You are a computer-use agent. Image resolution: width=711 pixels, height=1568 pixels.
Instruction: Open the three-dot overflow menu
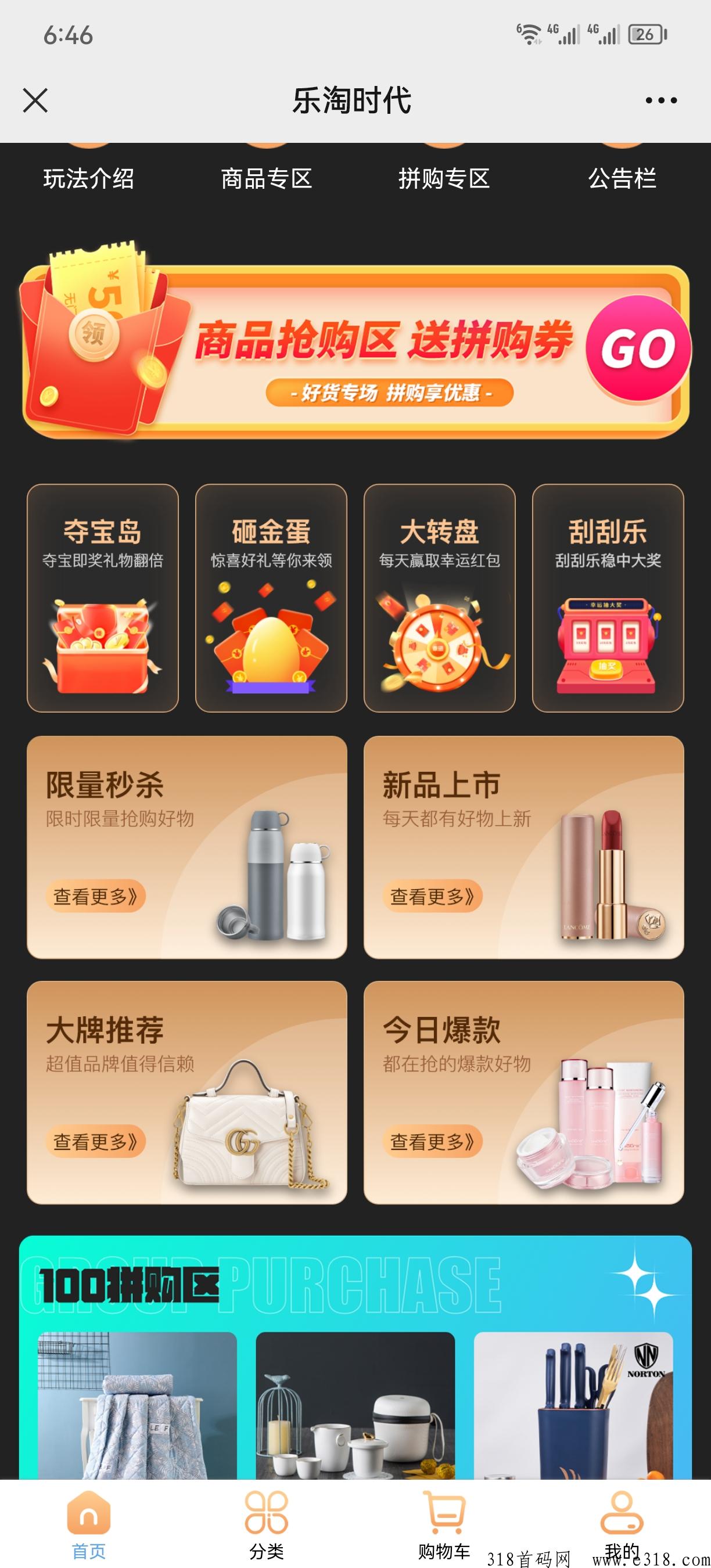point(661,100)
